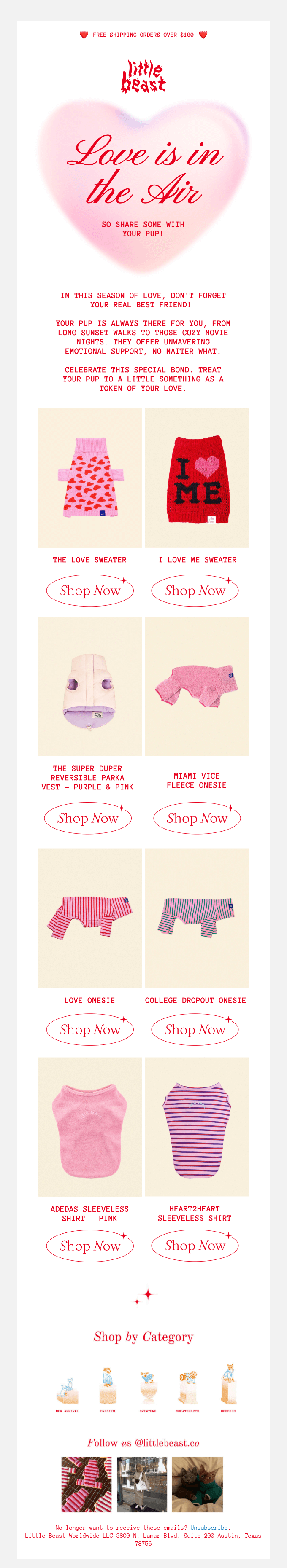Viewport: 287px width, 1568px height.
Task: Shop the Adedas Sleeveless Shirt in pink
Action: click(x=89, y=1246)
